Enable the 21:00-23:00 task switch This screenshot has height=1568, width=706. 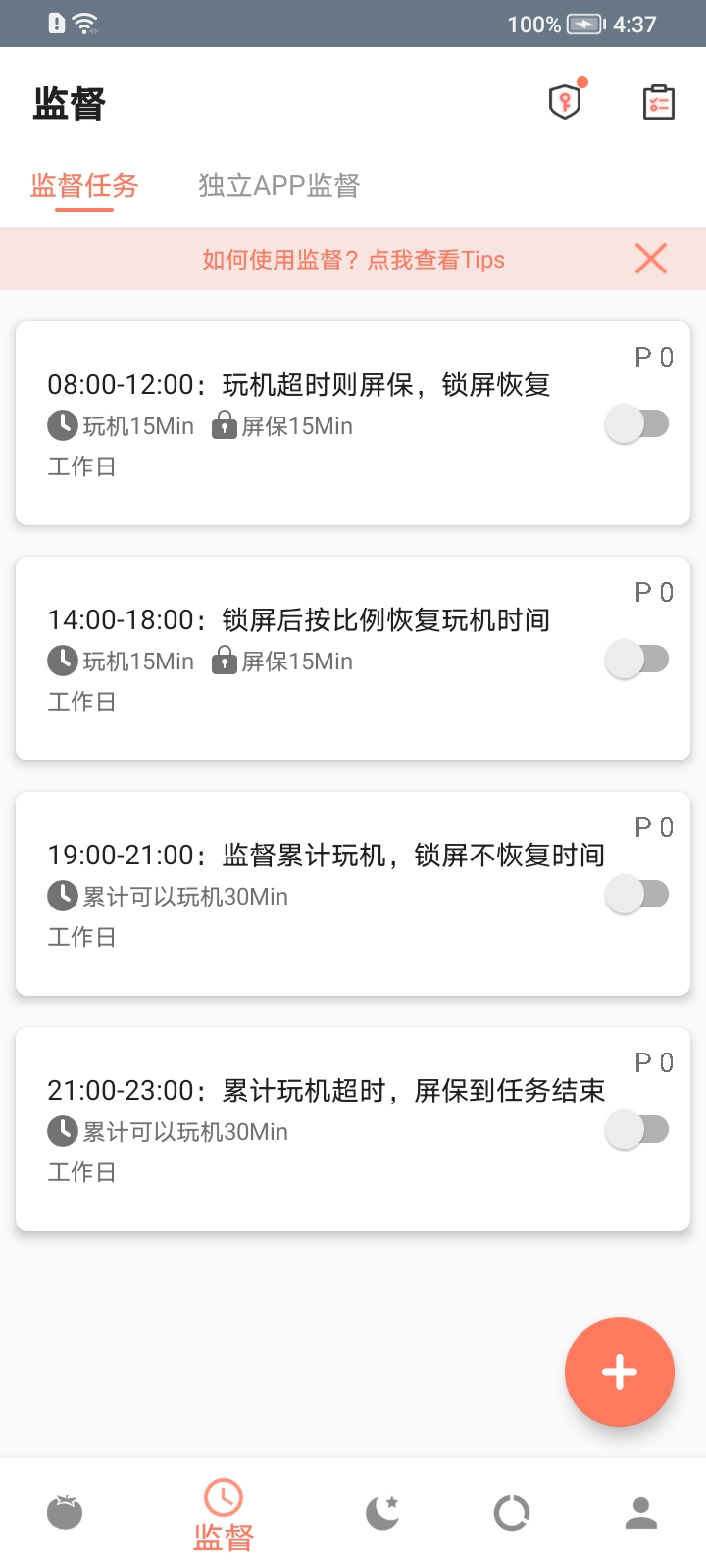point(636,1129)
